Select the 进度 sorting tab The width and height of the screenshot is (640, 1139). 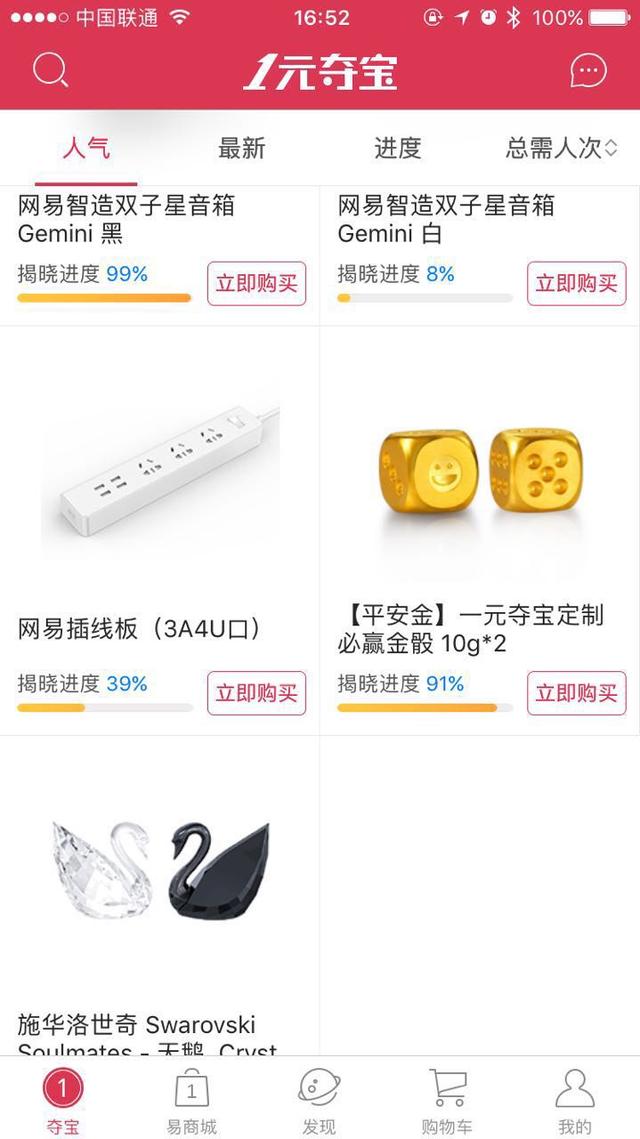point(398,149)
